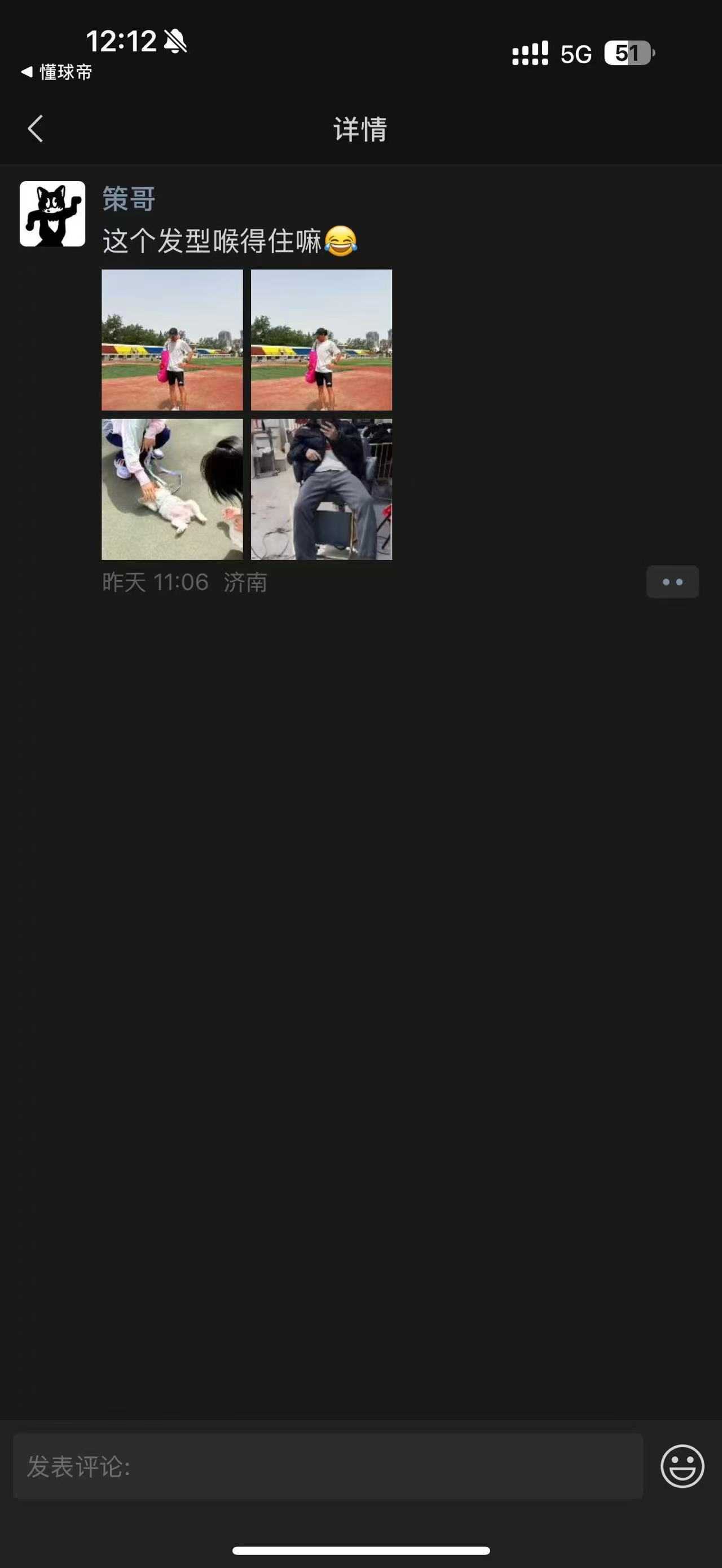Open the photo with the white dog
This screenshot has height=1568, width=722.
(x=172, y=489)
